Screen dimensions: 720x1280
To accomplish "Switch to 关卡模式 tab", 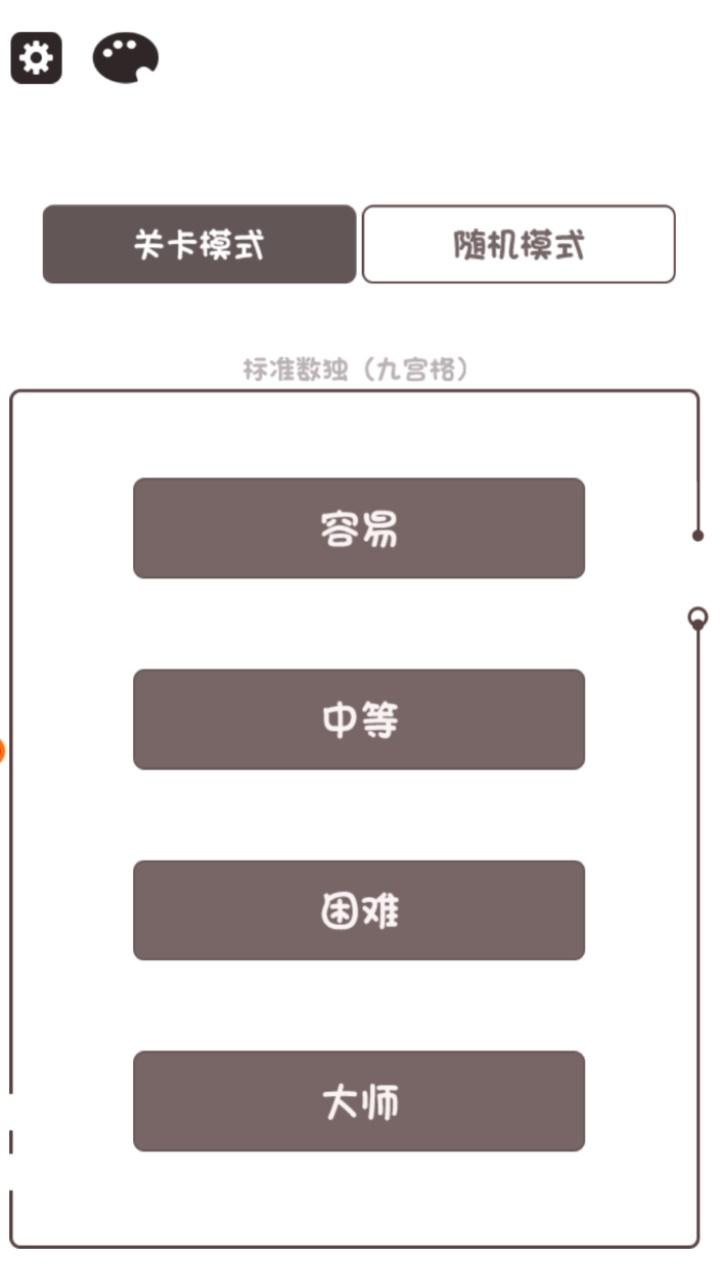I will point(199,244).
